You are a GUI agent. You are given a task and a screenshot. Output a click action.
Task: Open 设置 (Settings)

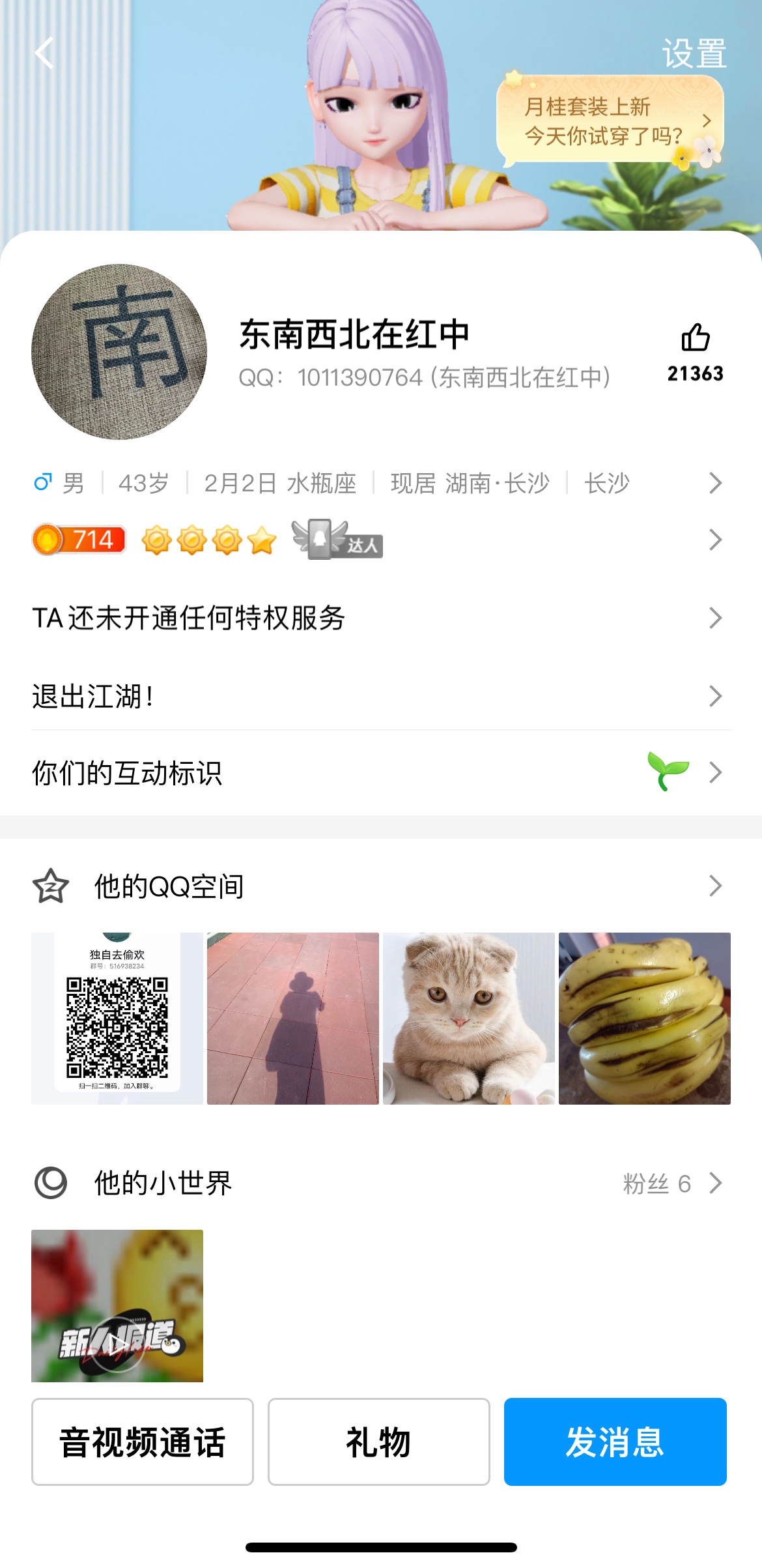[x=694, y=53]
